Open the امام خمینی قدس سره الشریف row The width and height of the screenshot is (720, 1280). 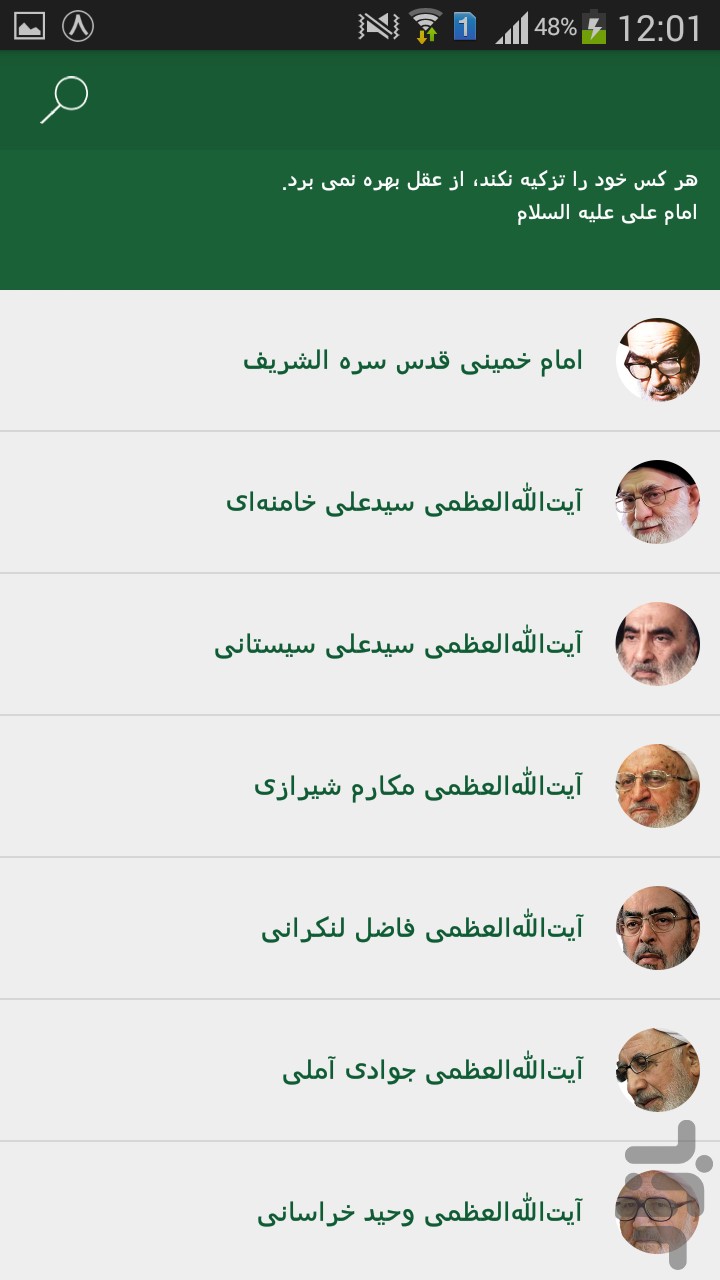412,361
